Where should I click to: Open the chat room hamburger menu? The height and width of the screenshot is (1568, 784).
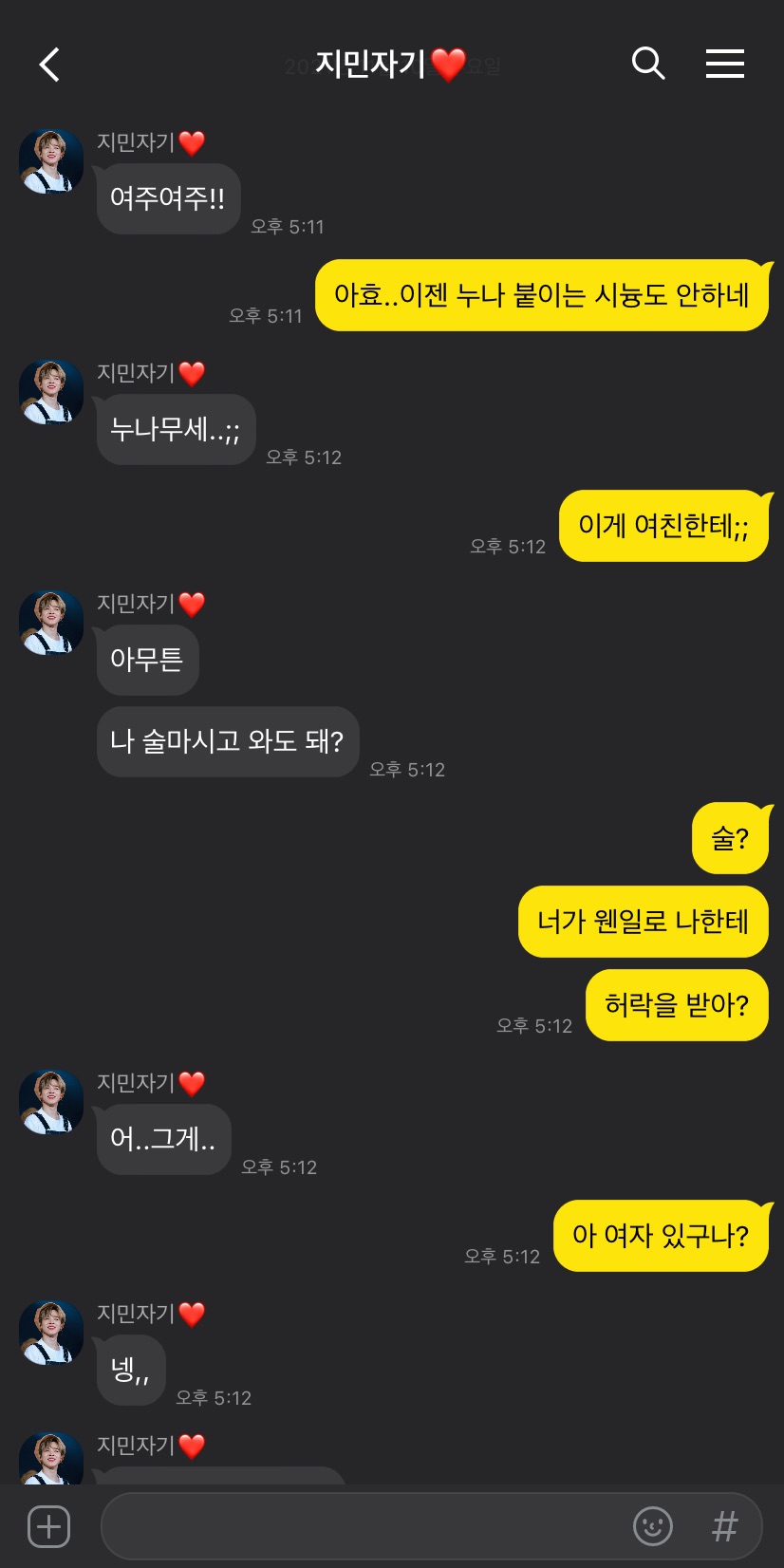pos(724,64)
